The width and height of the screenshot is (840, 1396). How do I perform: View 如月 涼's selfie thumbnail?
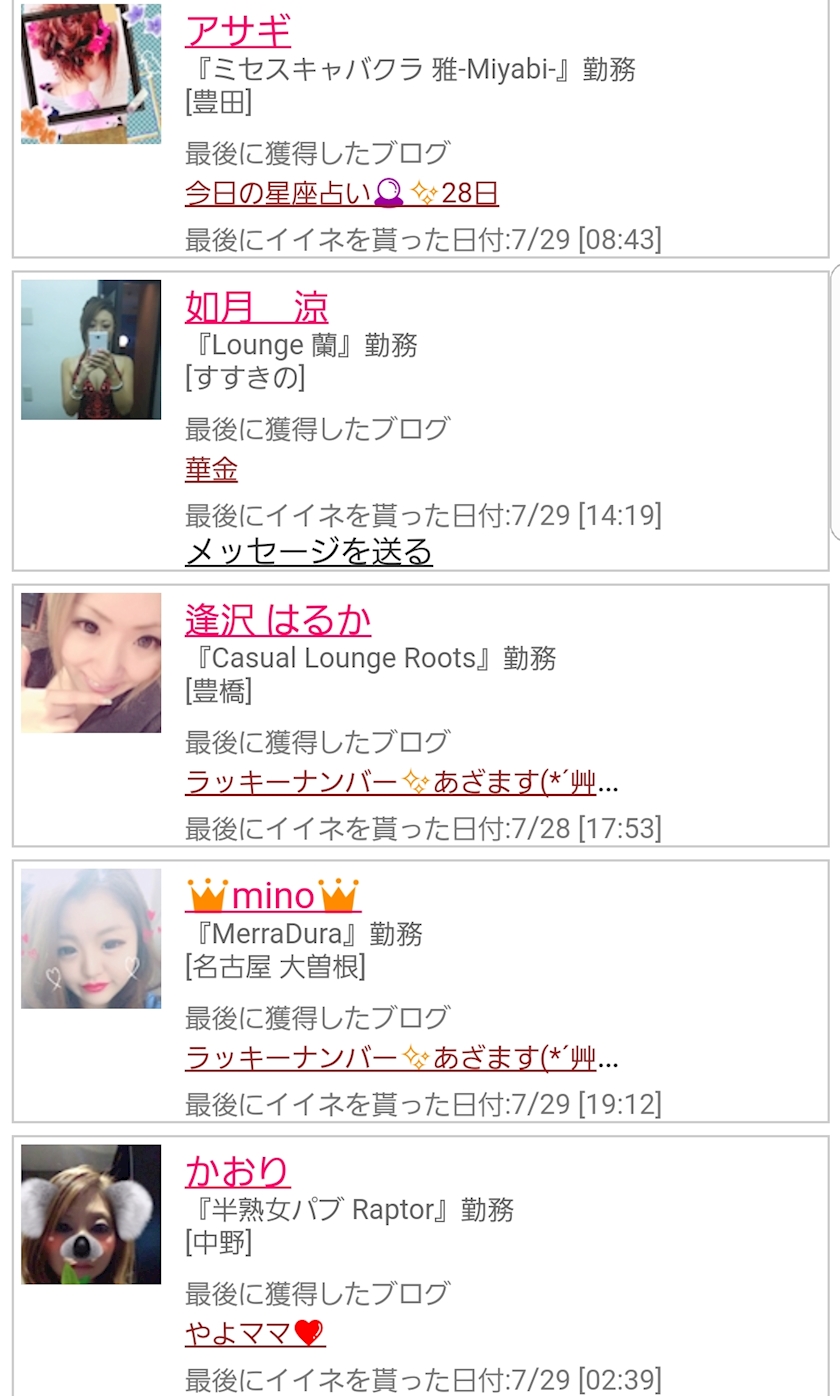tap(91, 350)
